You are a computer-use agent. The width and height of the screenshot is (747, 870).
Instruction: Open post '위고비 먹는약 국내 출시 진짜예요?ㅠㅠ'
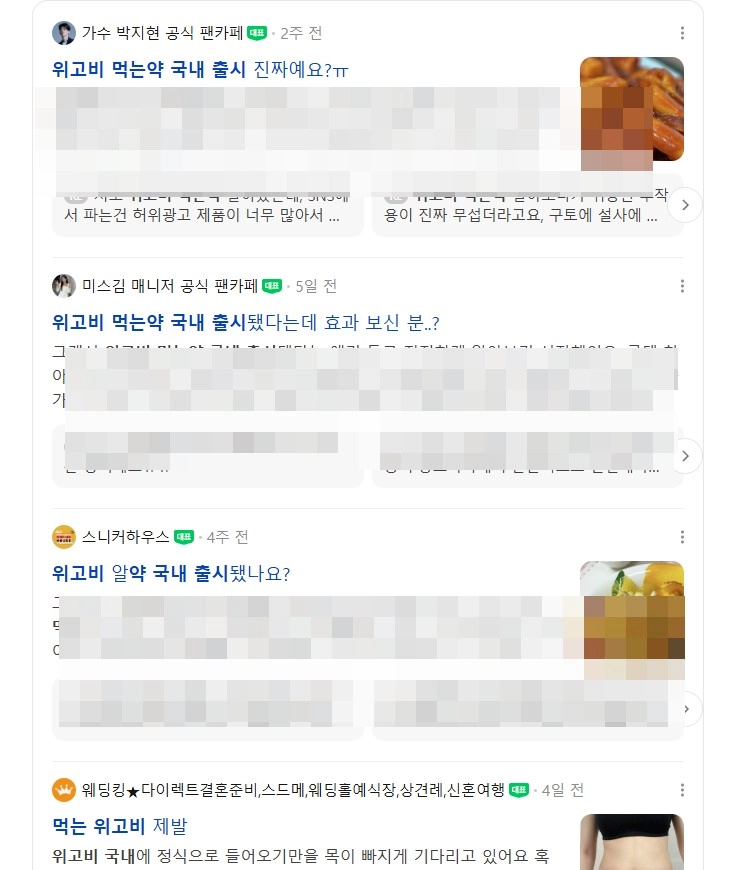200,70
